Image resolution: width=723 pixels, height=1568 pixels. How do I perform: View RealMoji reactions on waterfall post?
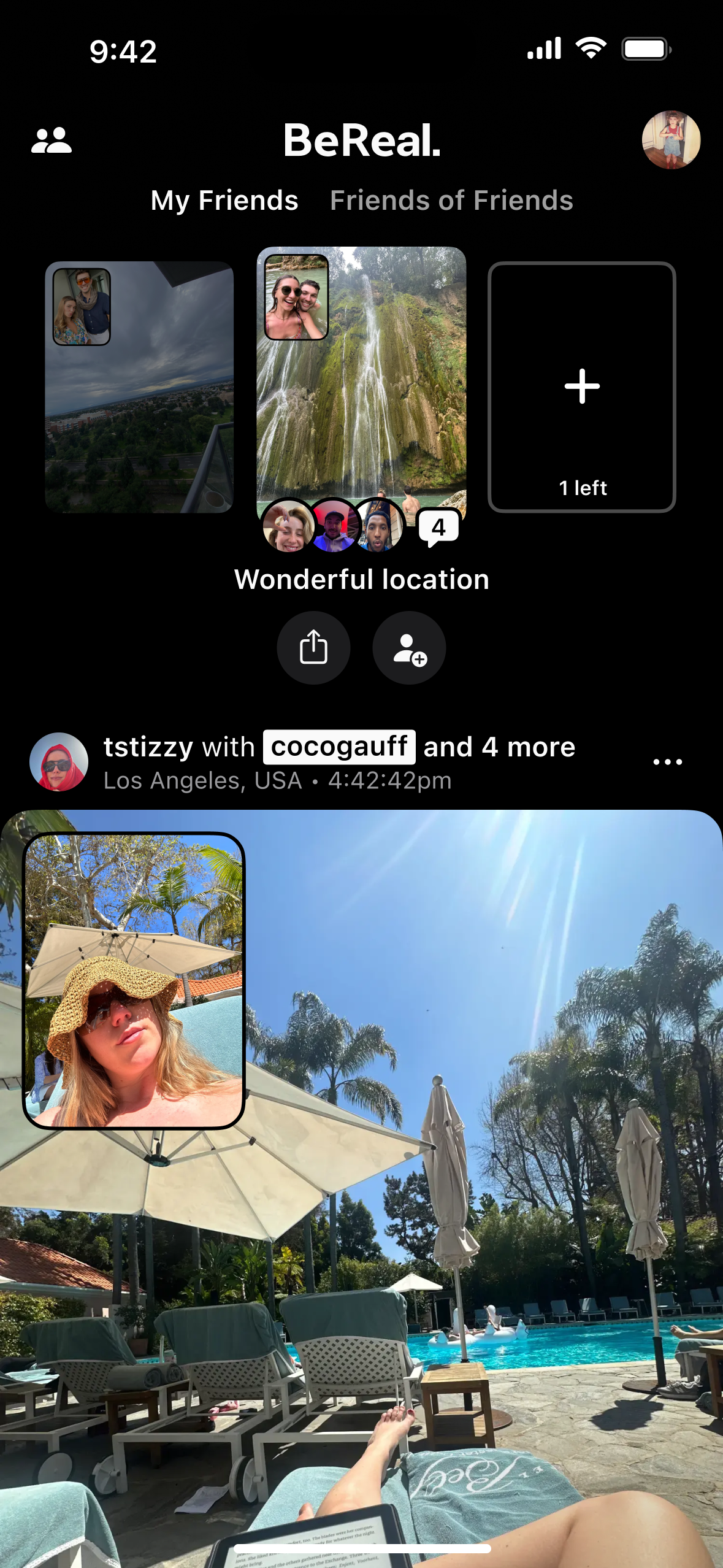point(333,526)
